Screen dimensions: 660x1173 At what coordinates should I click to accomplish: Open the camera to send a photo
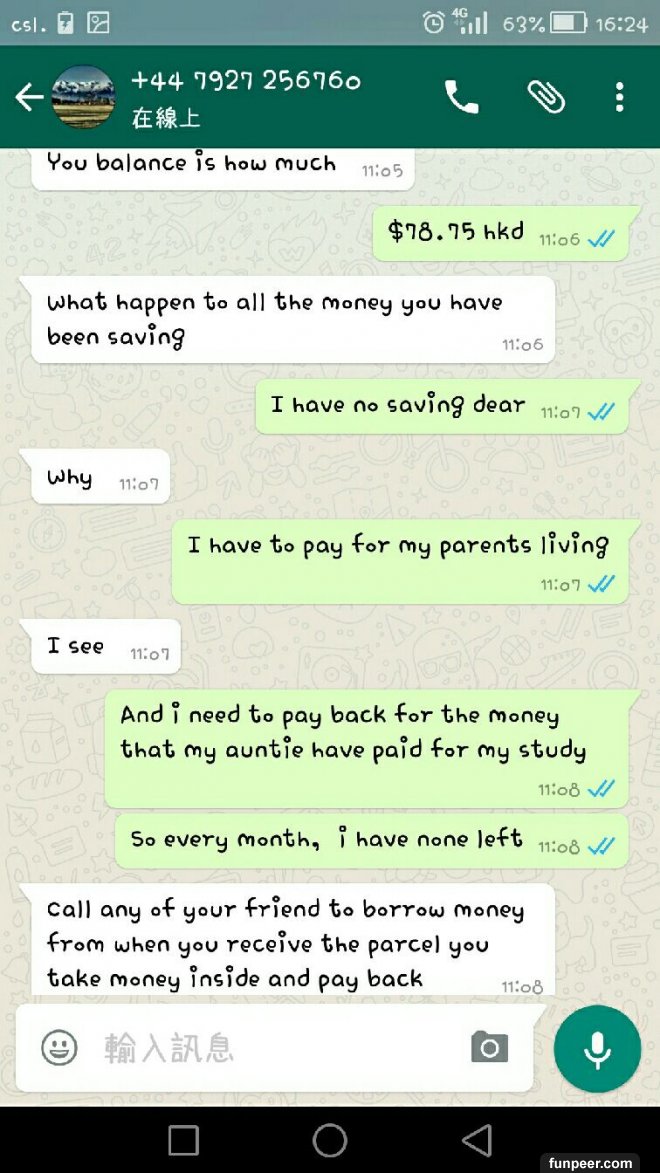490,1048
